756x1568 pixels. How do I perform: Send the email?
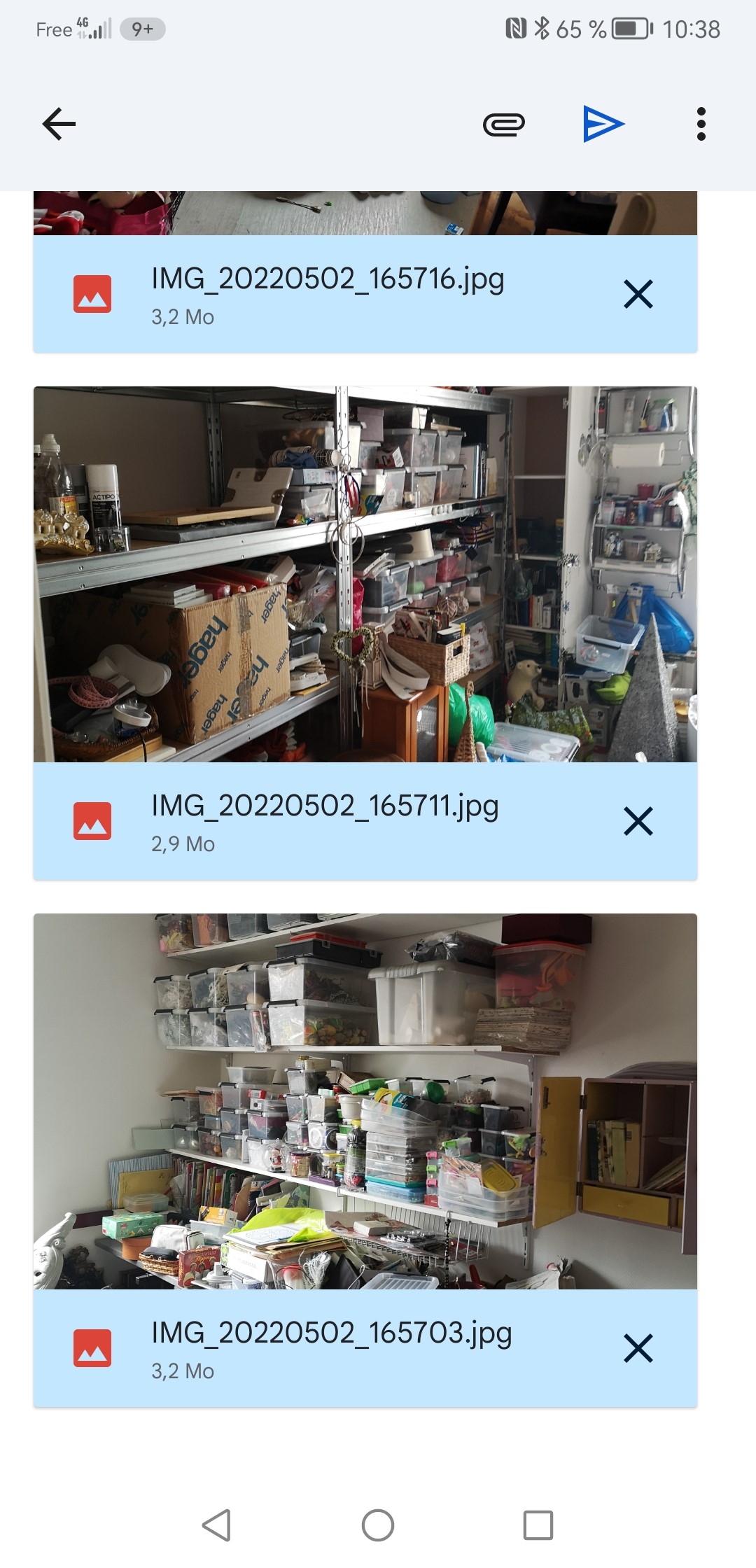pos(603,125)
